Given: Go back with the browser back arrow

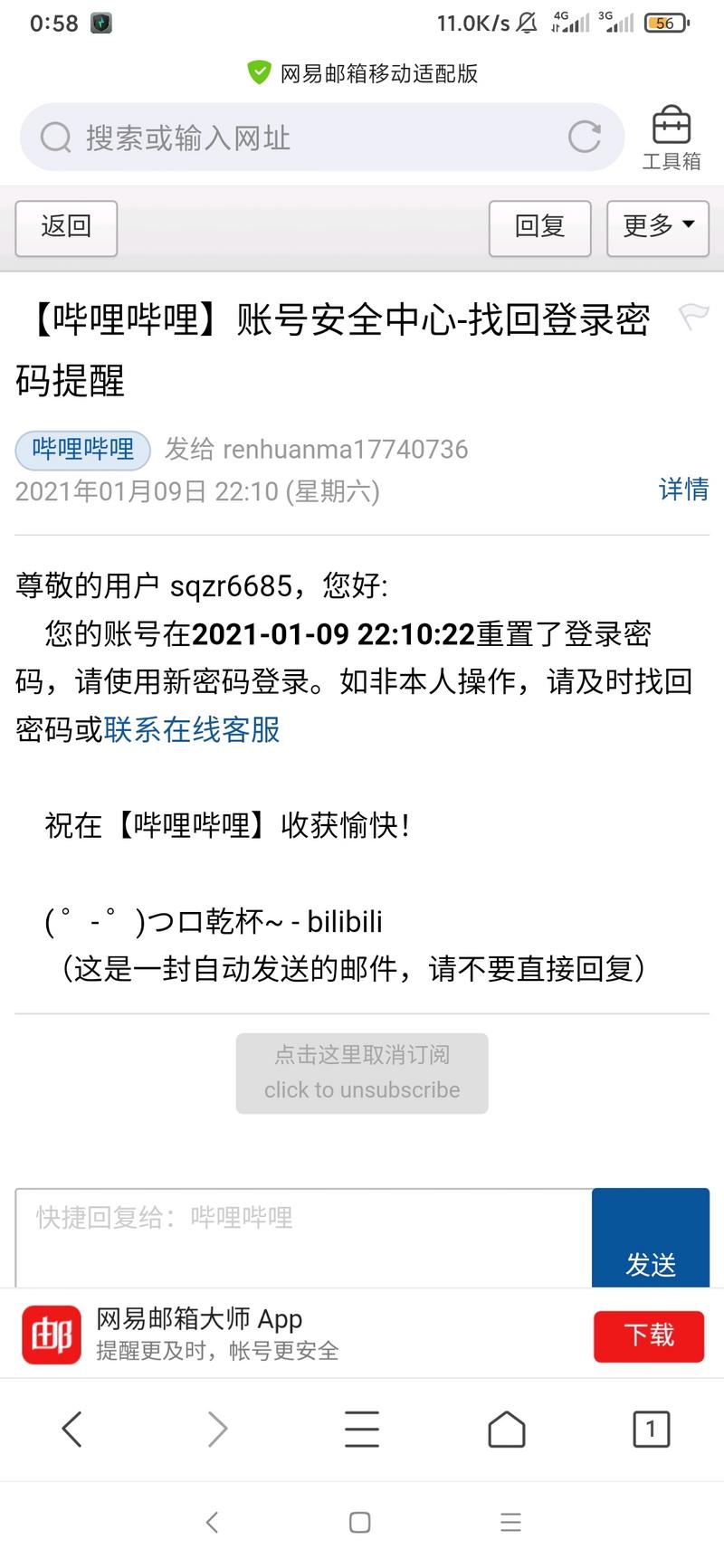Looking at the screenshot, I should click(x=72, y=1430).
